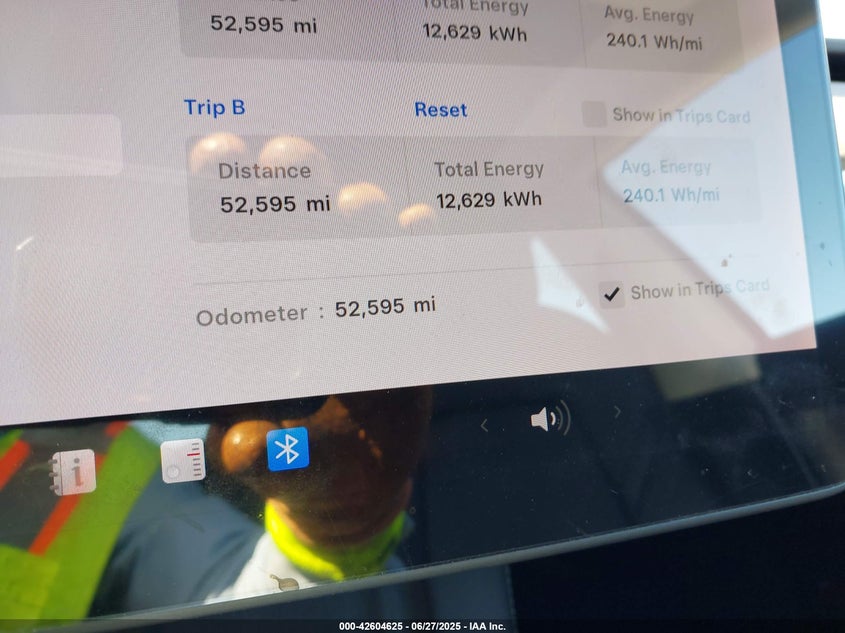845x633 pixels.
Task: Raise volume with the right chevron
Action: (x=617, y=411)
